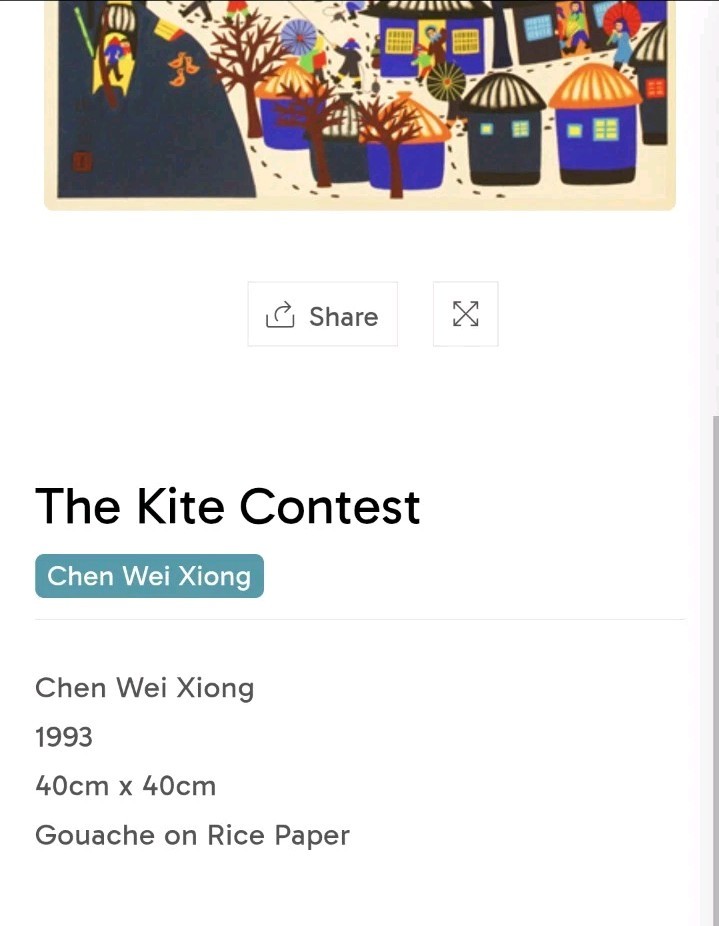Expand the artwork to fullscreen

coord(466,314)
